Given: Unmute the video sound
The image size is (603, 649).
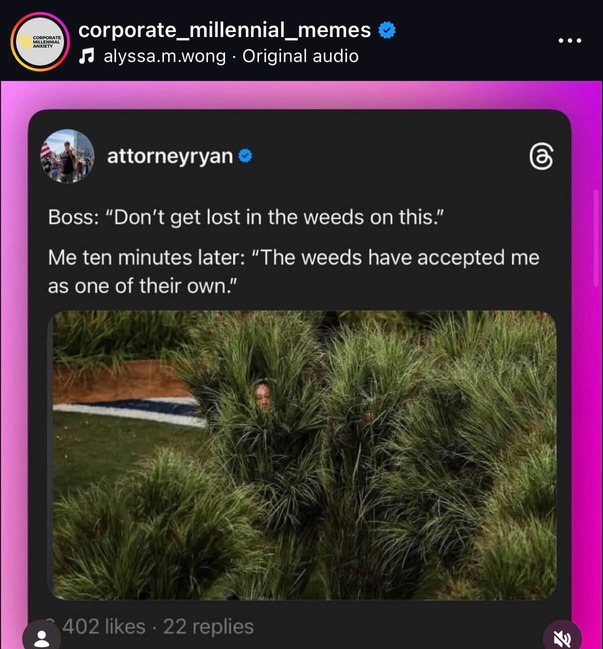Looking at the screenshot, I should pos(562,636).
